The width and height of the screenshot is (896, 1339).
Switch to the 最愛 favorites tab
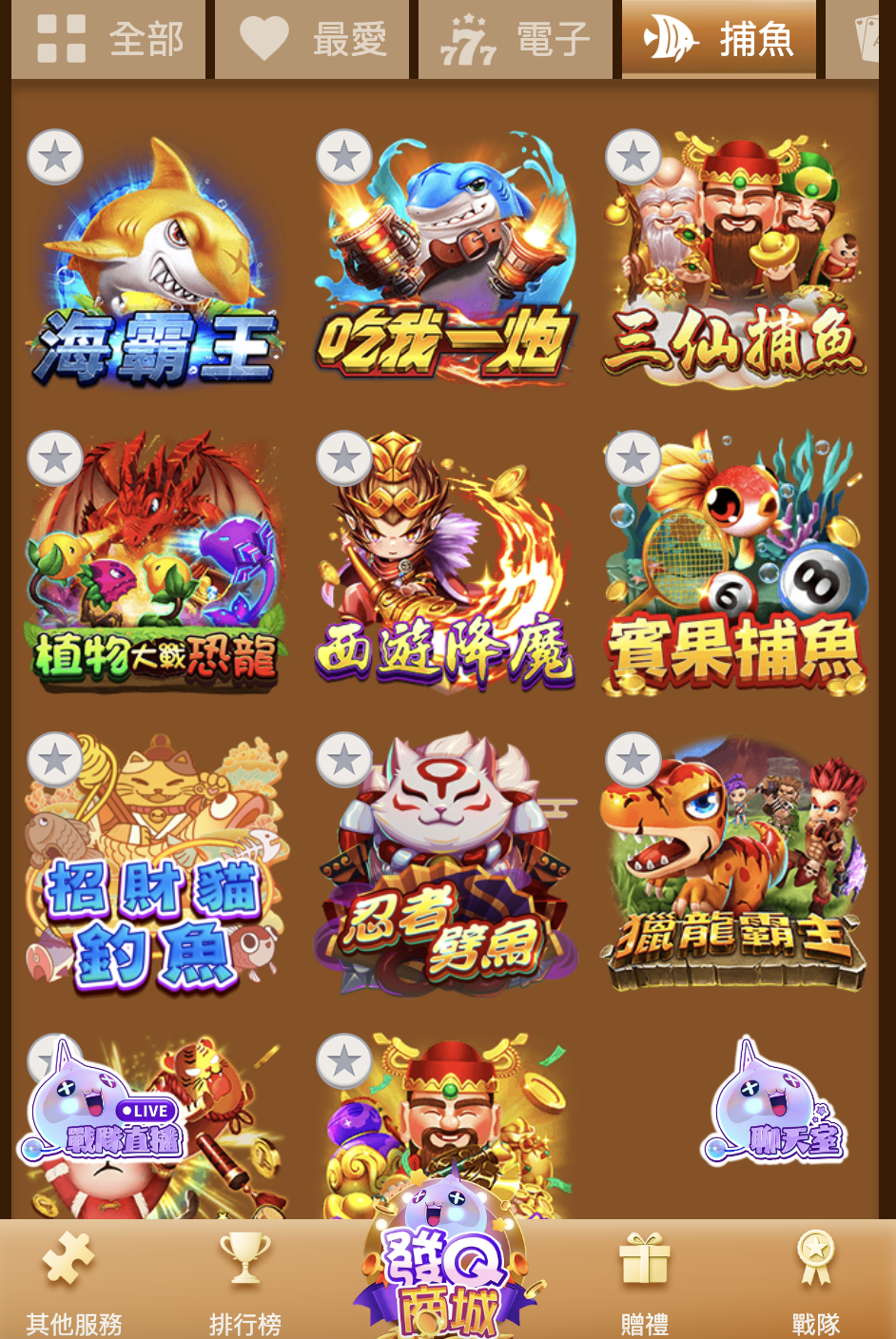312,39
